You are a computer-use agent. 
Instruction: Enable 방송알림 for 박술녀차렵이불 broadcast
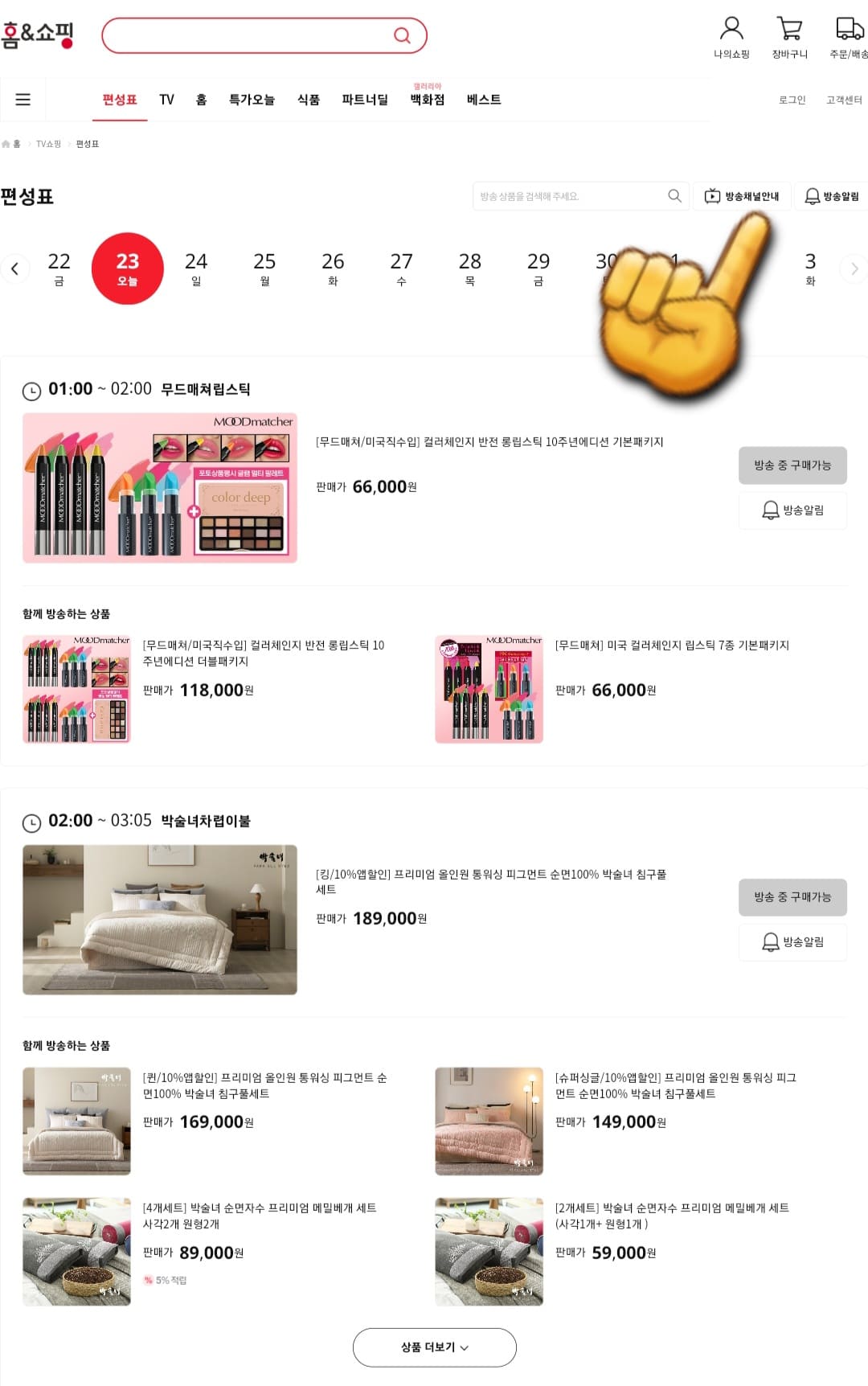[792, 941]
